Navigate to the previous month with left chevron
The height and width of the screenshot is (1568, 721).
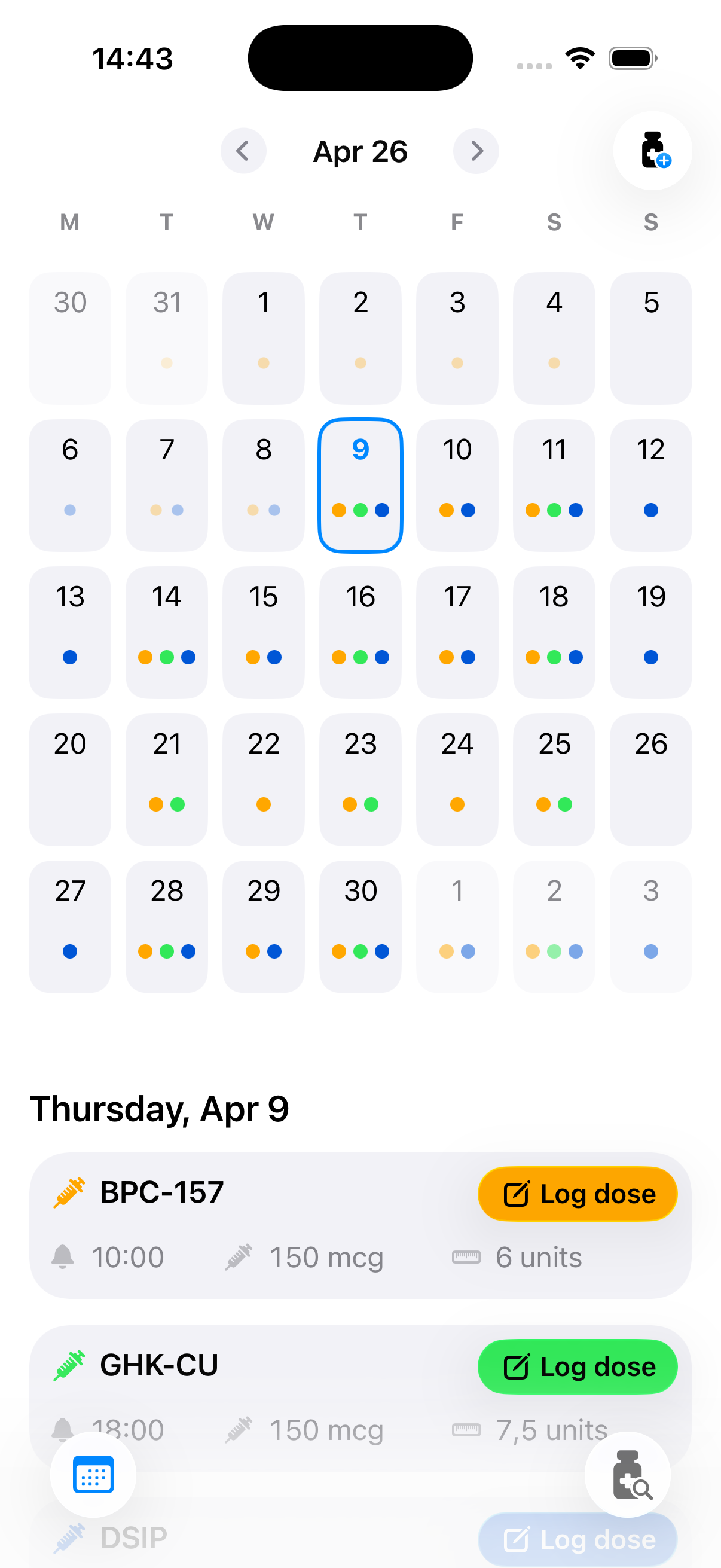[243, 151]
